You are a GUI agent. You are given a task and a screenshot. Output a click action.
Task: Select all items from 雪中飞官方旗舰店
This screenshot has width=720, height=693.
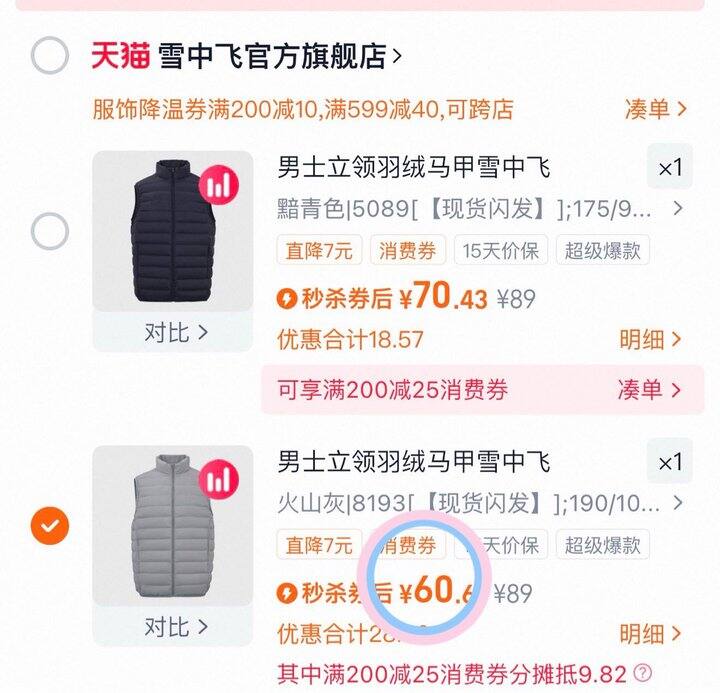[x=49, y=56]
